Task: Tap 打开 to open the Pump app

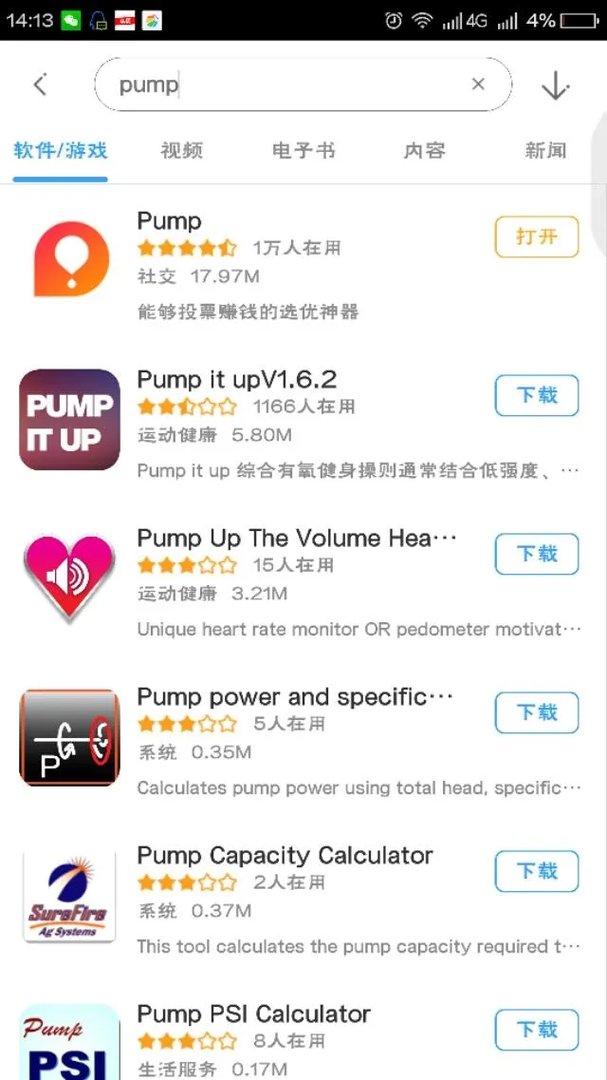Action: point(536,237)
